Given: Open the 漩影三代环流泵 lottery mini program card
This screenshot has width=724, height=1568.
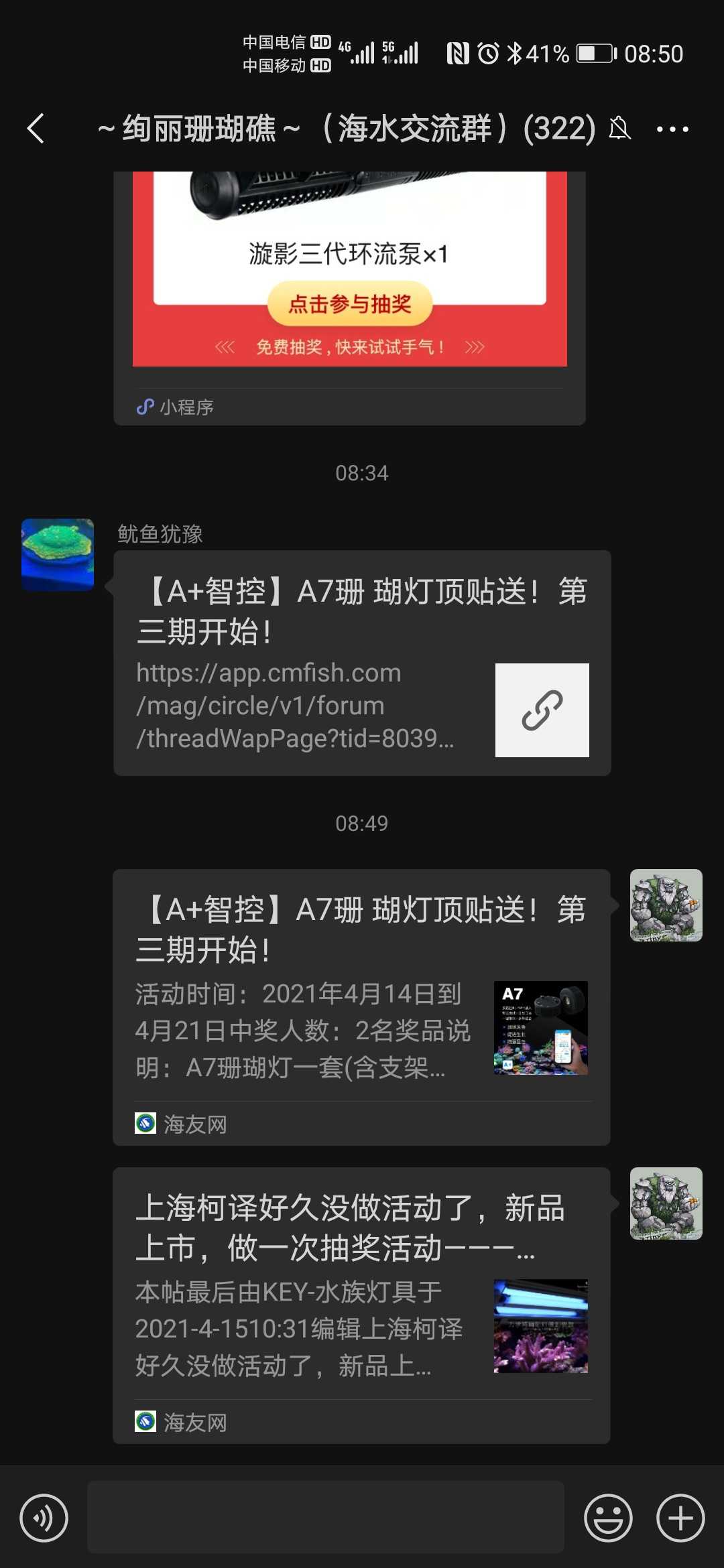Looking at the screenshot, I should pyautogui.click(x=349, y=295).
